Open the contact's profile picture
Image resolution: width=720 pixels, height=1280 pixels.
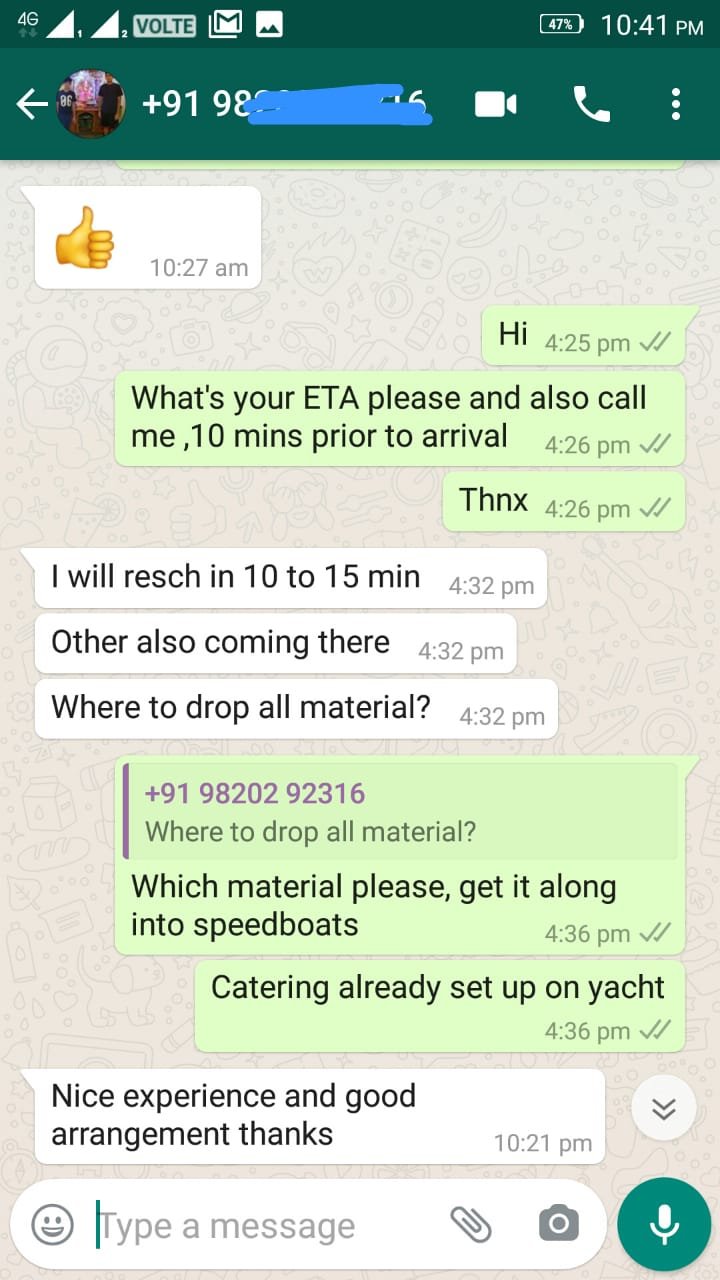point(92,104)
